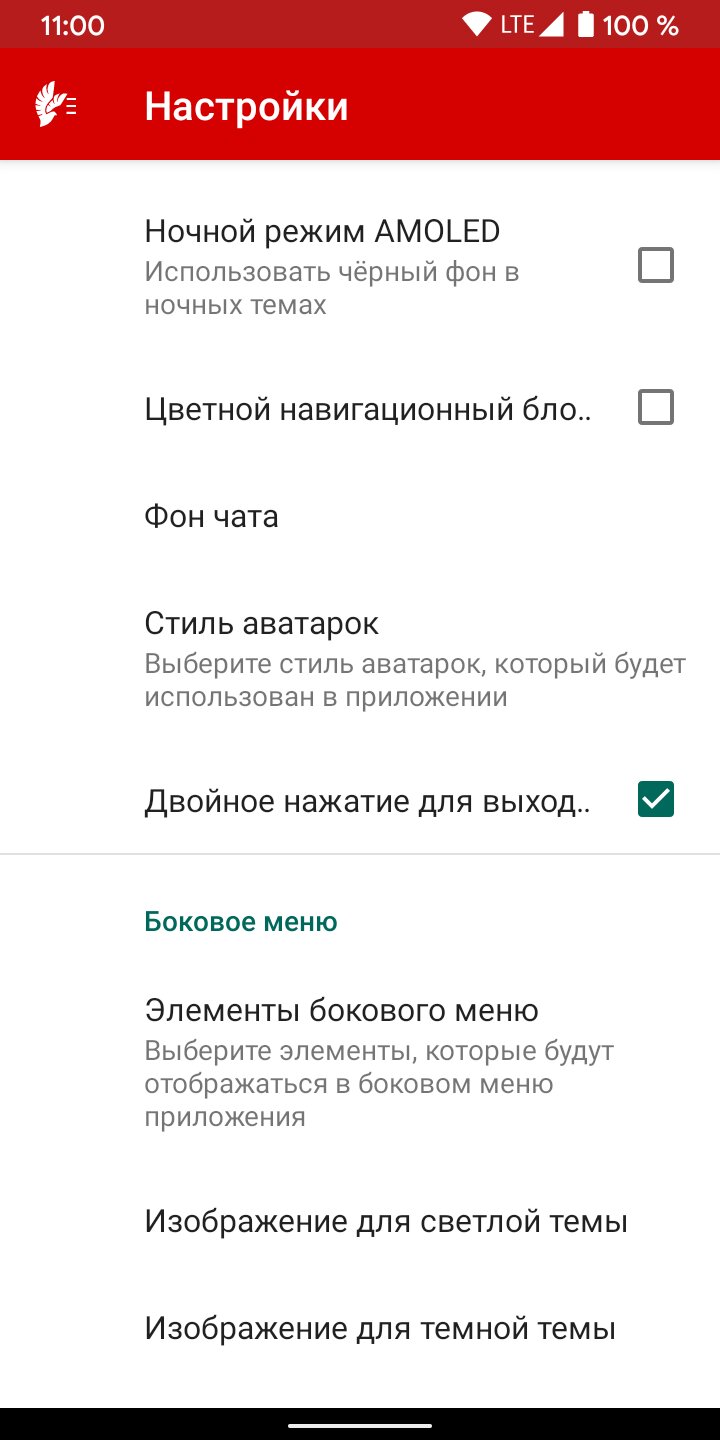Screen dimensions: 720x1440
Task: Uncheck Двойное нажатие для выхода checkbox
Action: click(656, 800)
